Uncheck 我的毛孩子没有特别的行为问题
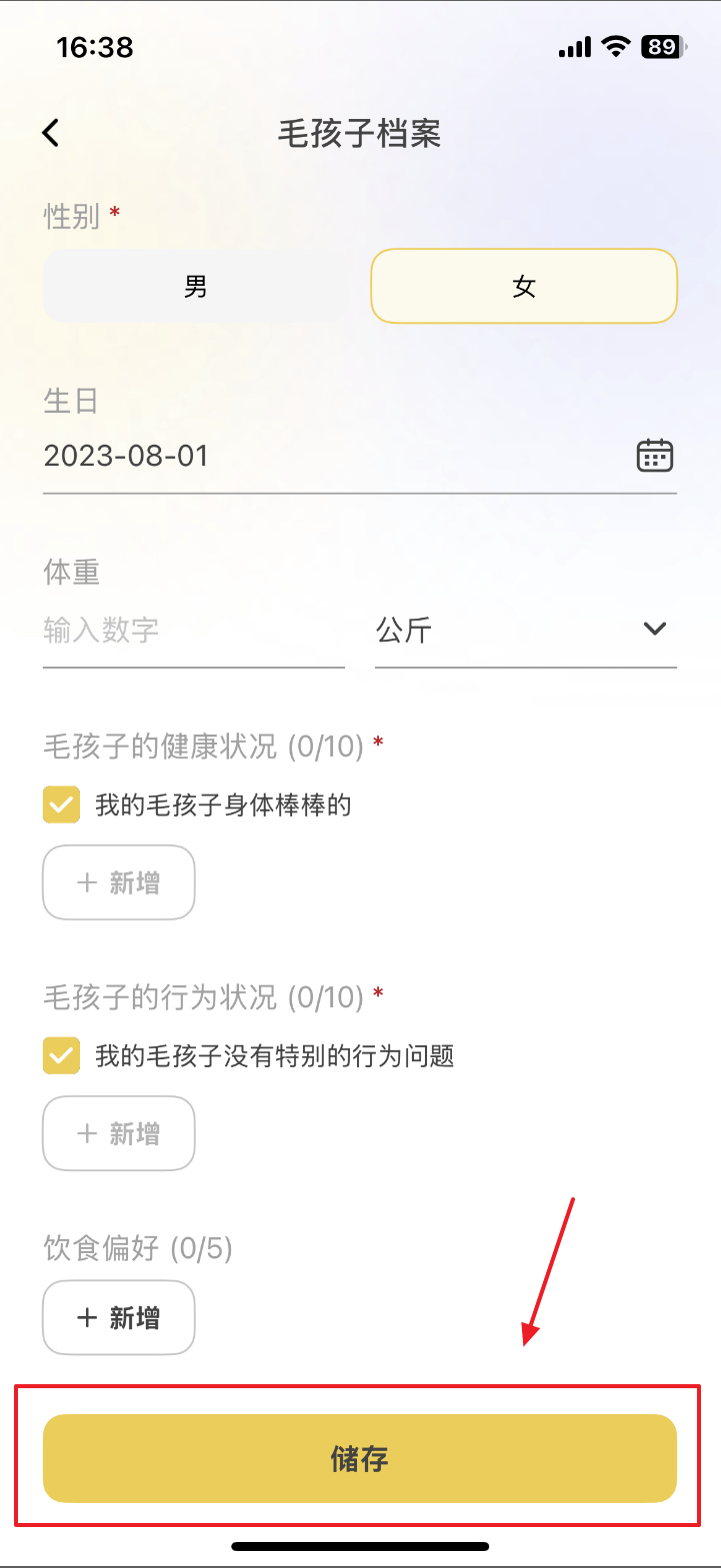Screen dimensions: 721x1568 click(61, 1056)
